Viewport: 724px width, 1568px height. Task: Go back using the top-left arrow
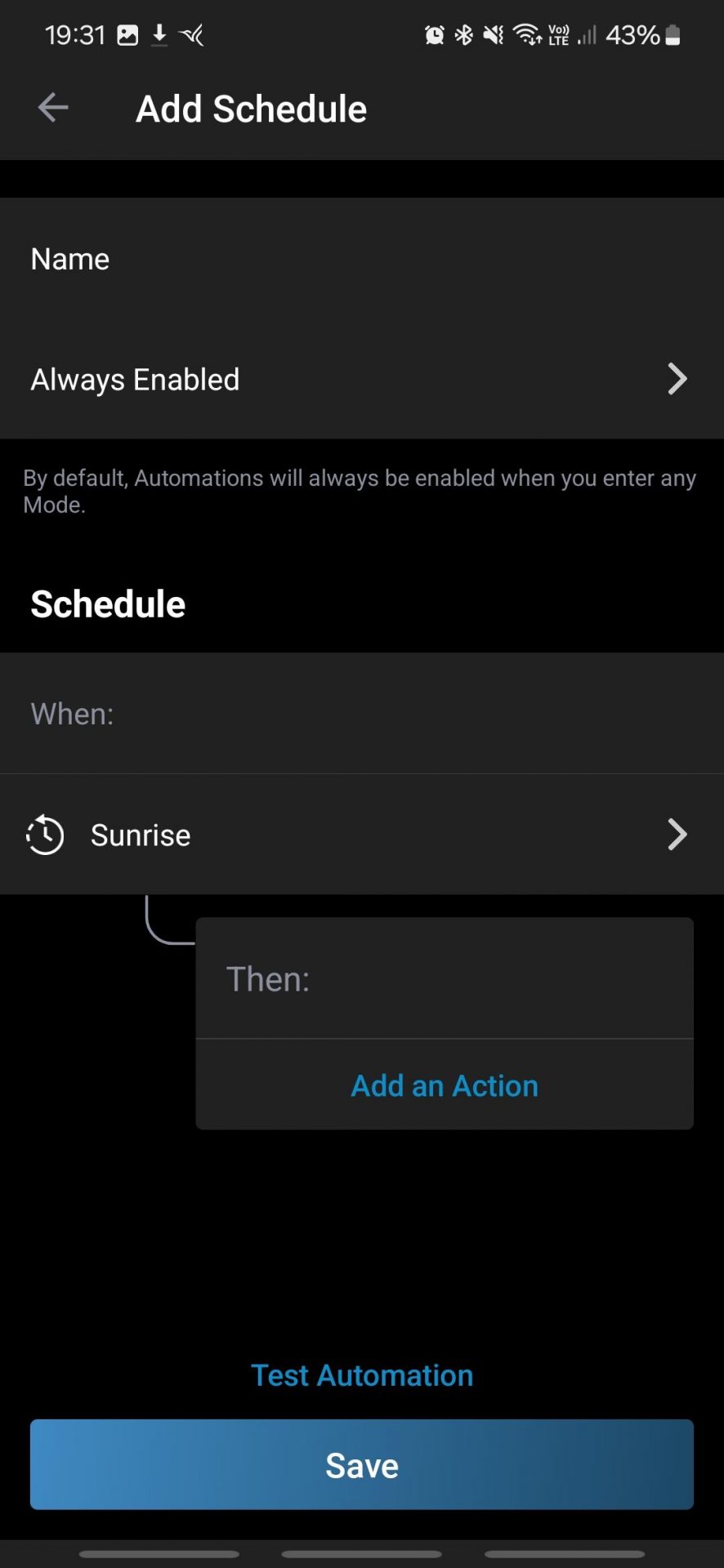(53, 108)
